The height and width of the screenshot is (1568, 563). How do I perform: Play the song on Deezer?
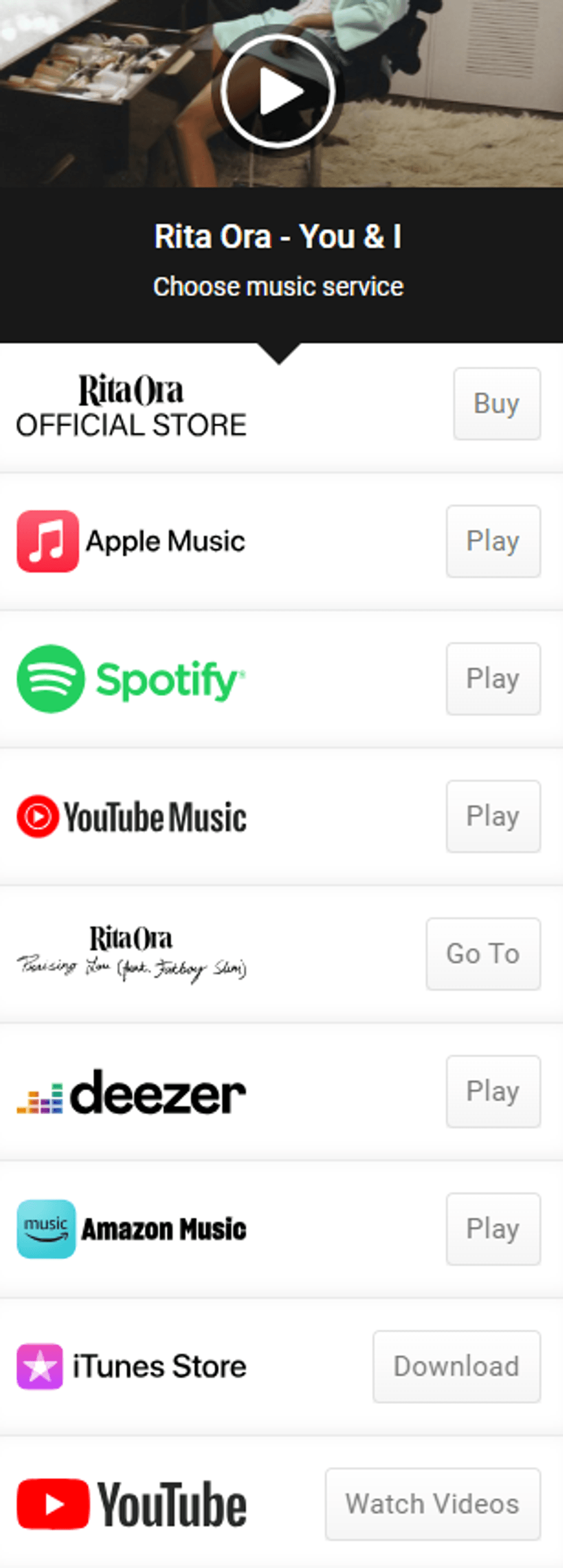(493, 1091)
